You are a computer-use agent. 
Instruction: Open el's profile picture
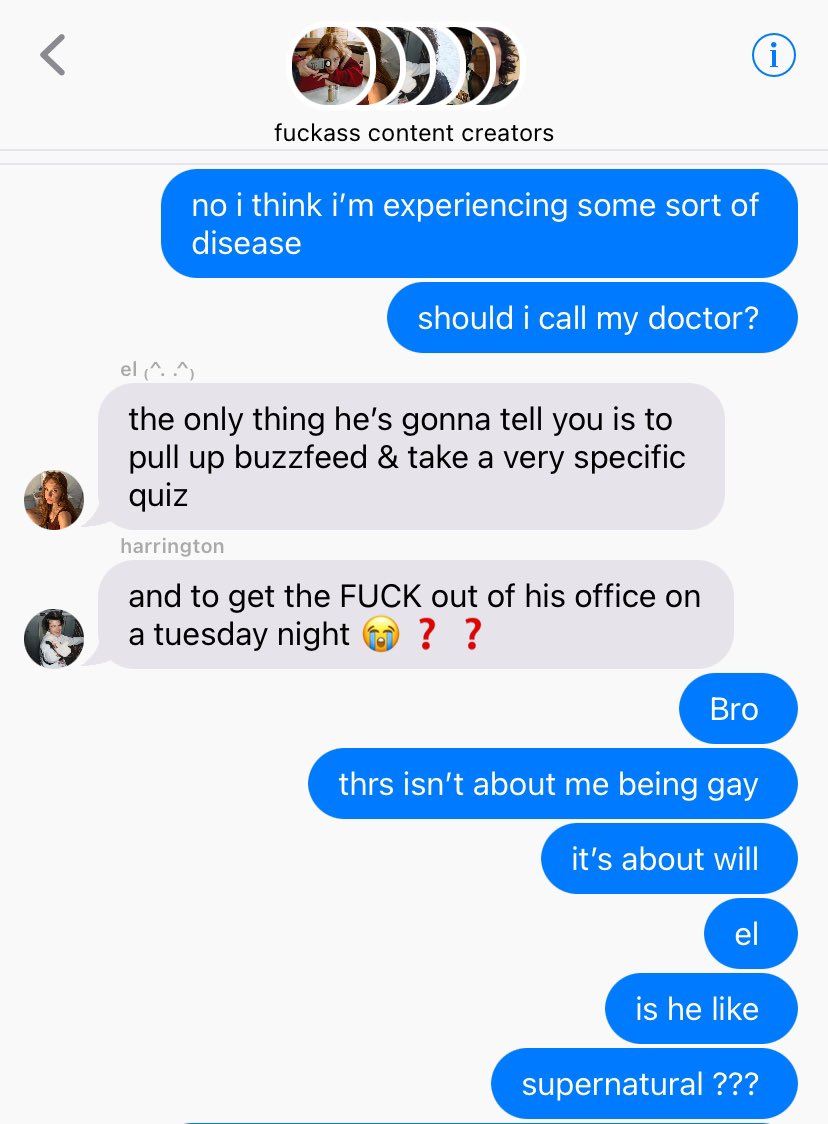click(x=54, y=499)
